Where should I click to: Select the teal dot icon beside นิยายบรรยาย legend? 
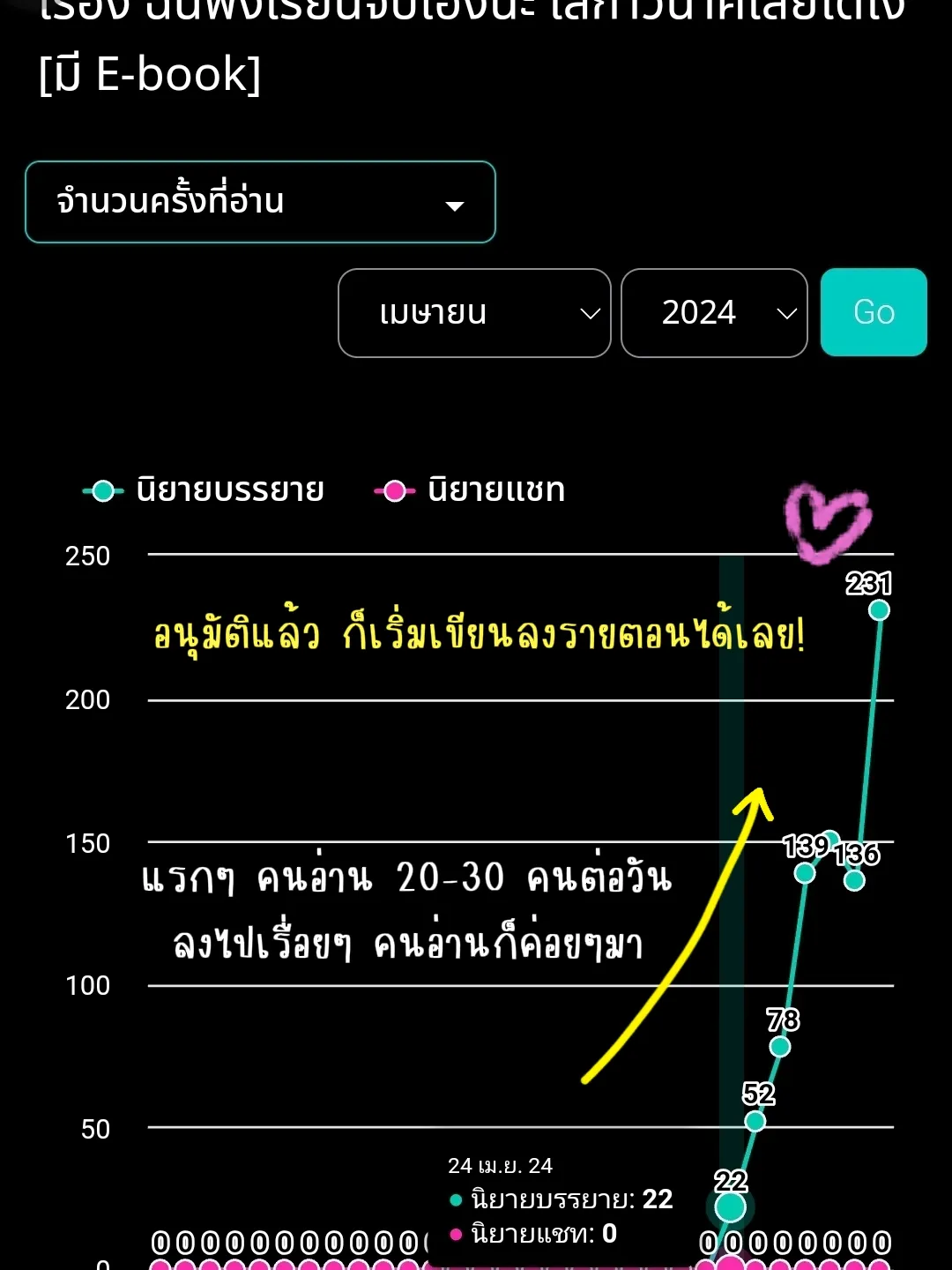(102, 490)
